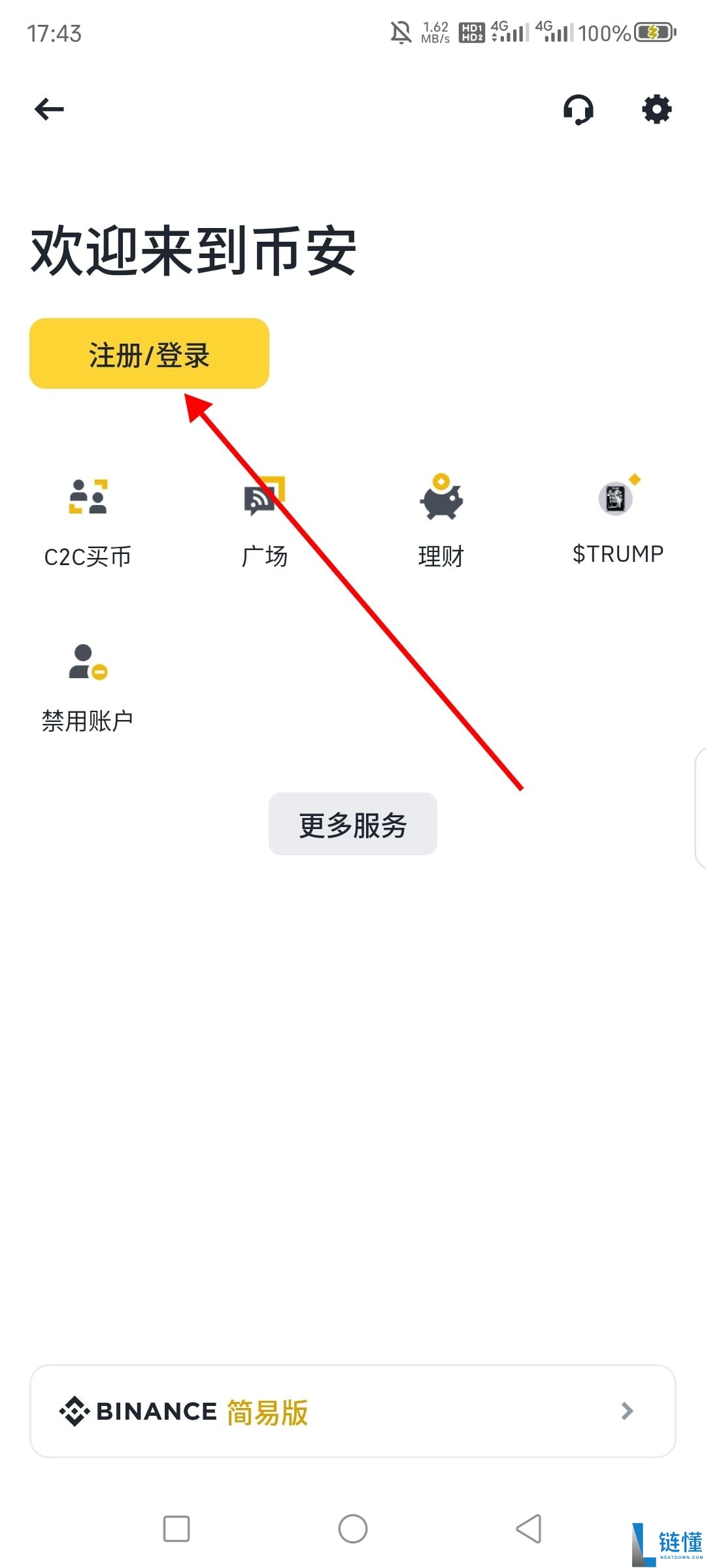Open C2C买币 (C2C buy crypto)
This screenshot has width=706, height=1568.
tap(88, 523)
